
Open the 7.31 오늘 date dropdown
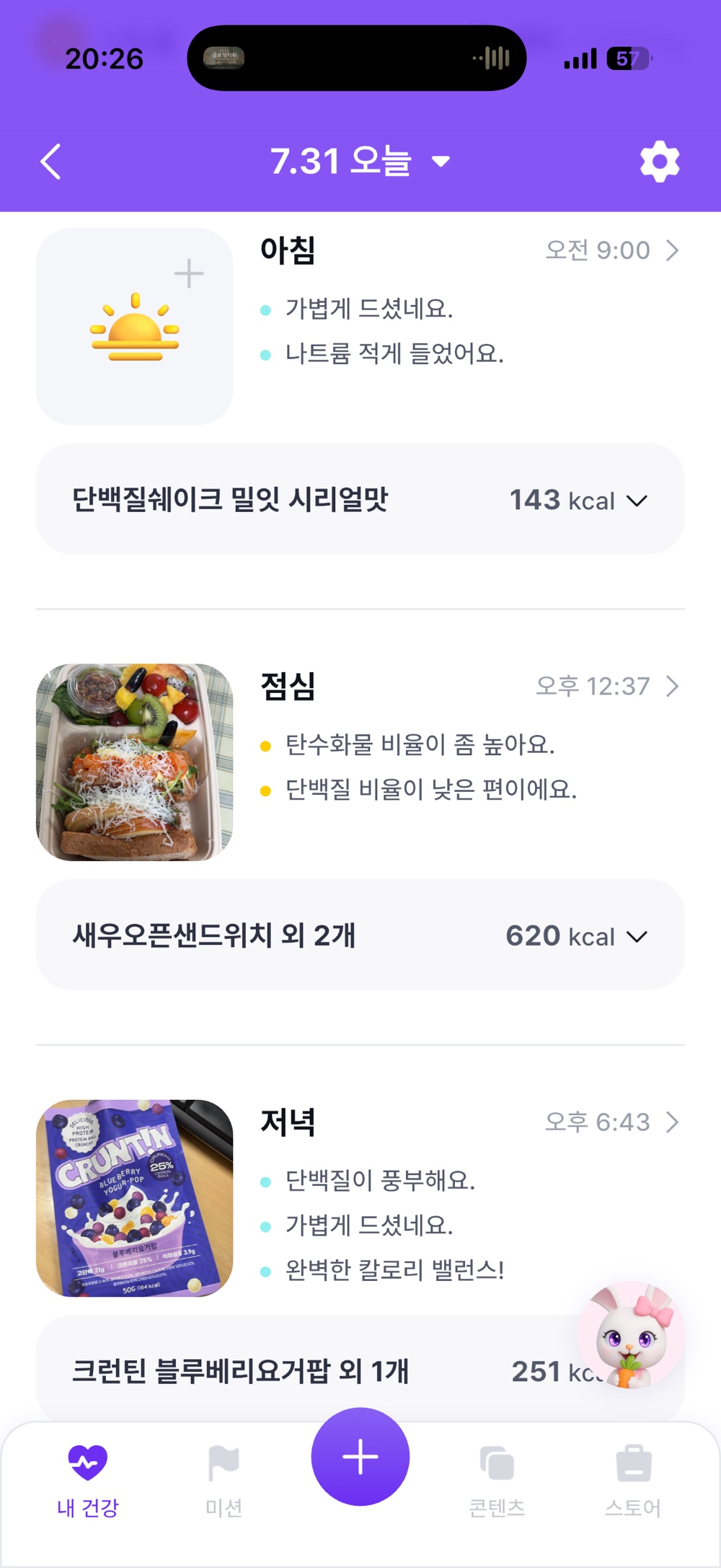click(360, 161)
